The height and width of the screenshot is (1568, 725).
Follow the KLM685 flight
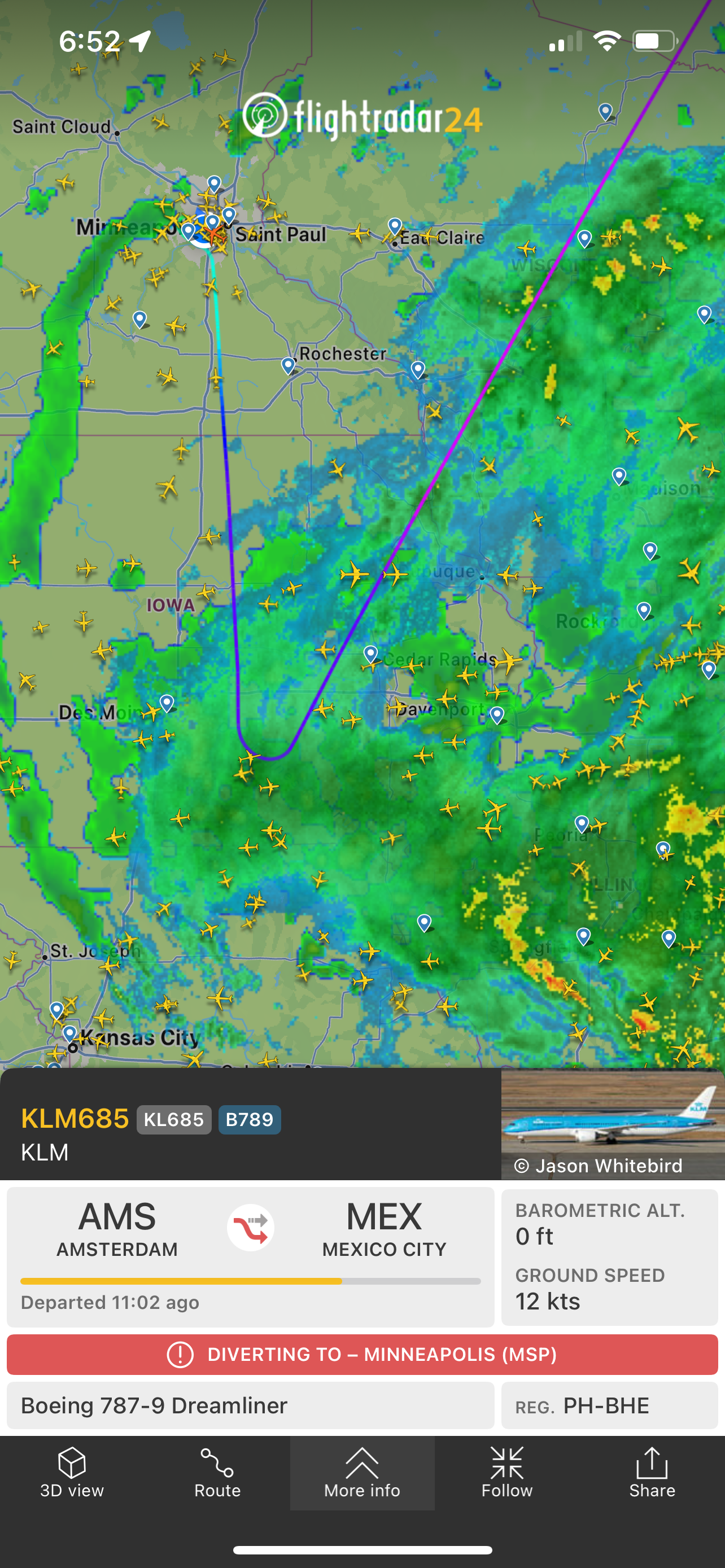[507, 1472]
